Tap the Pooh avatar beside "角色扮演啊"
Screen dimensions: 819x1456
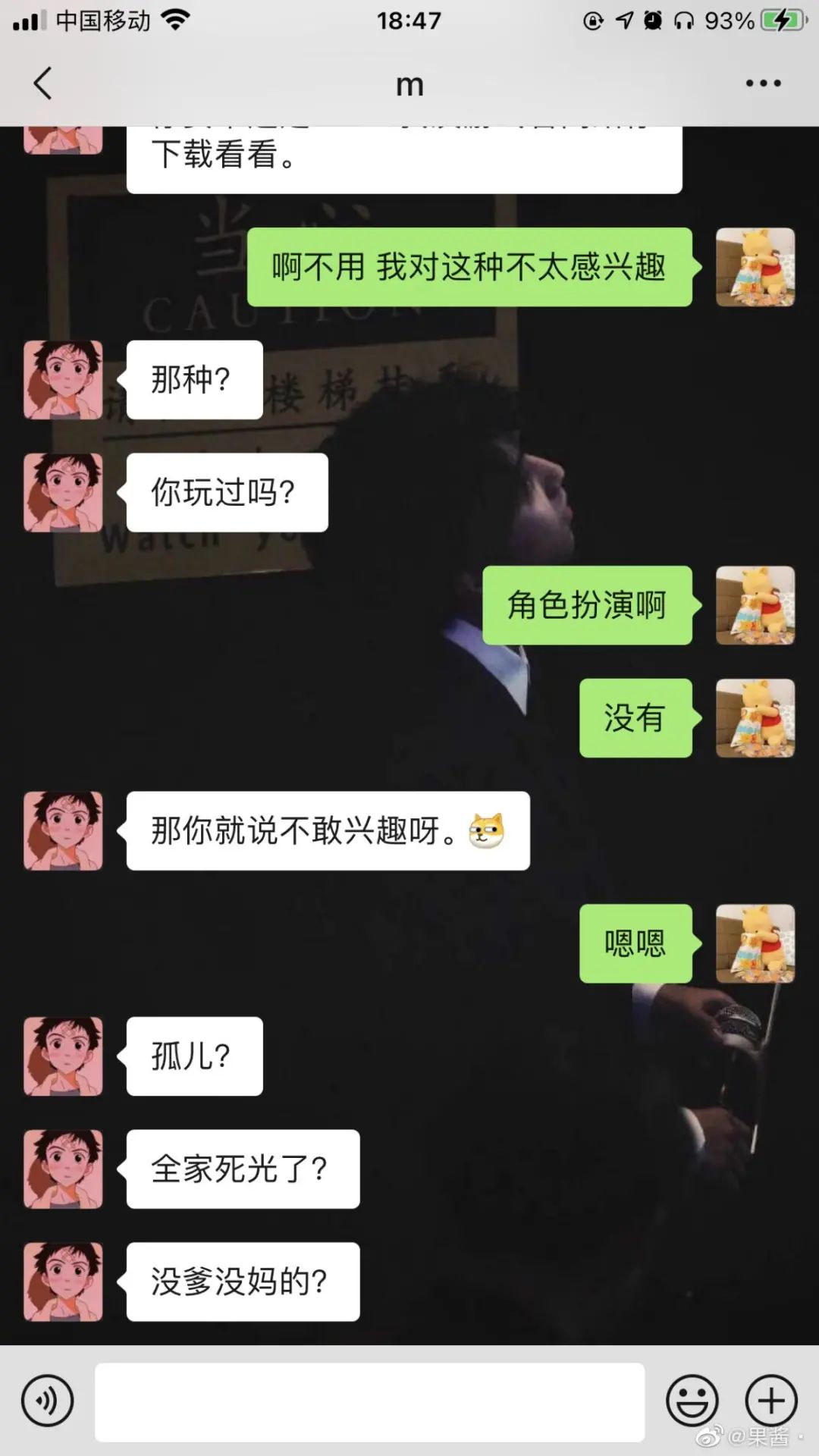point(755,605)
